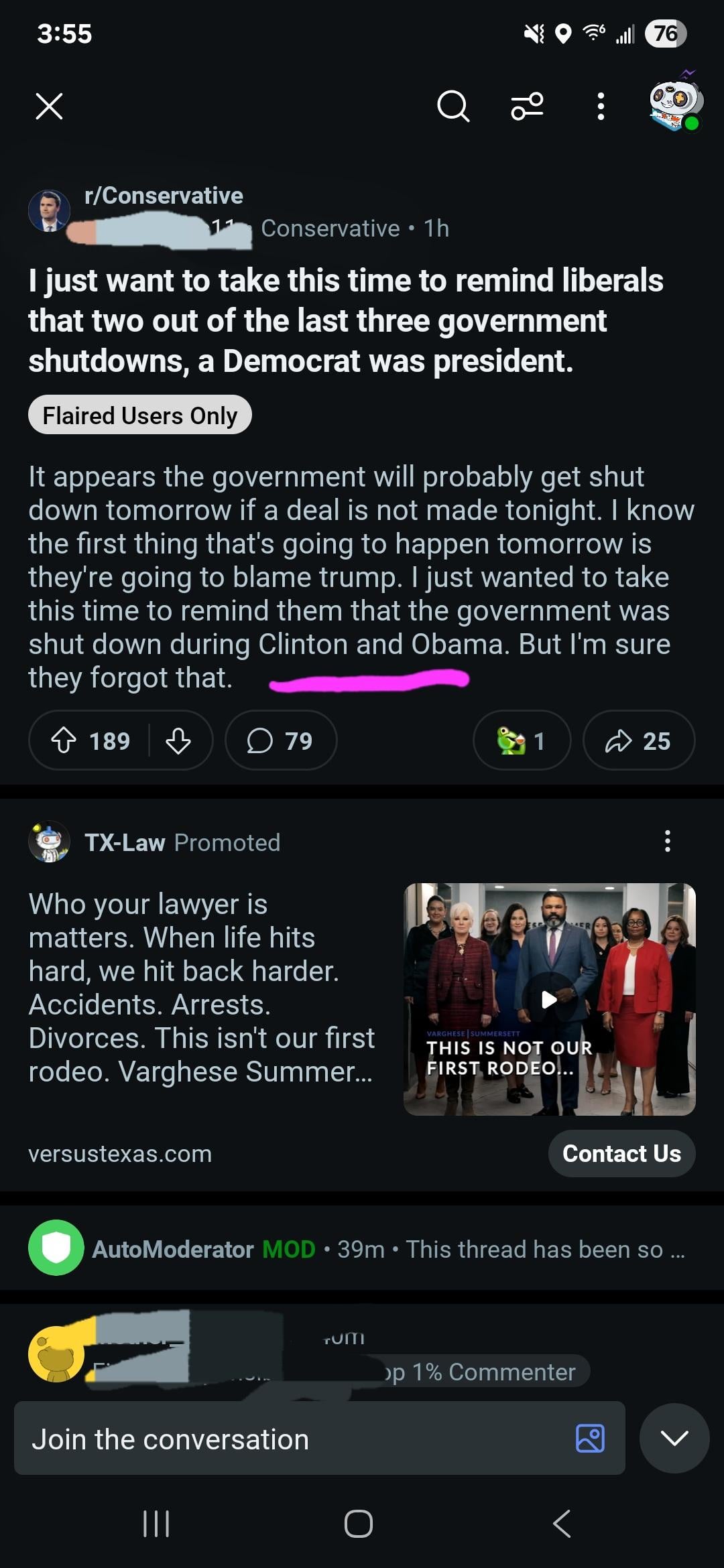The image size is (724, 1568).
Task: Tap the Flaired Users Only flair
Action: click(139, 415)
